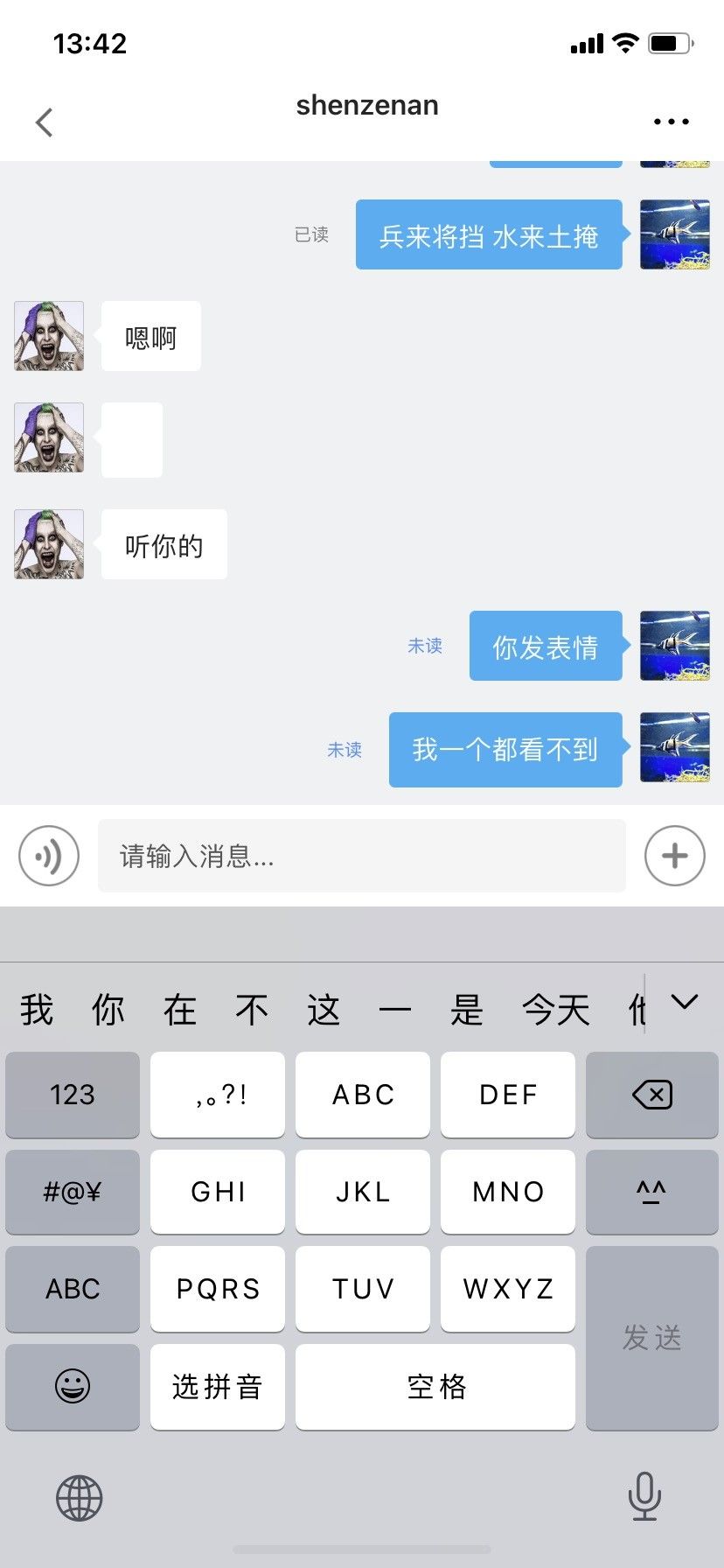Start dictation with the microphone key

point(644,1496)
